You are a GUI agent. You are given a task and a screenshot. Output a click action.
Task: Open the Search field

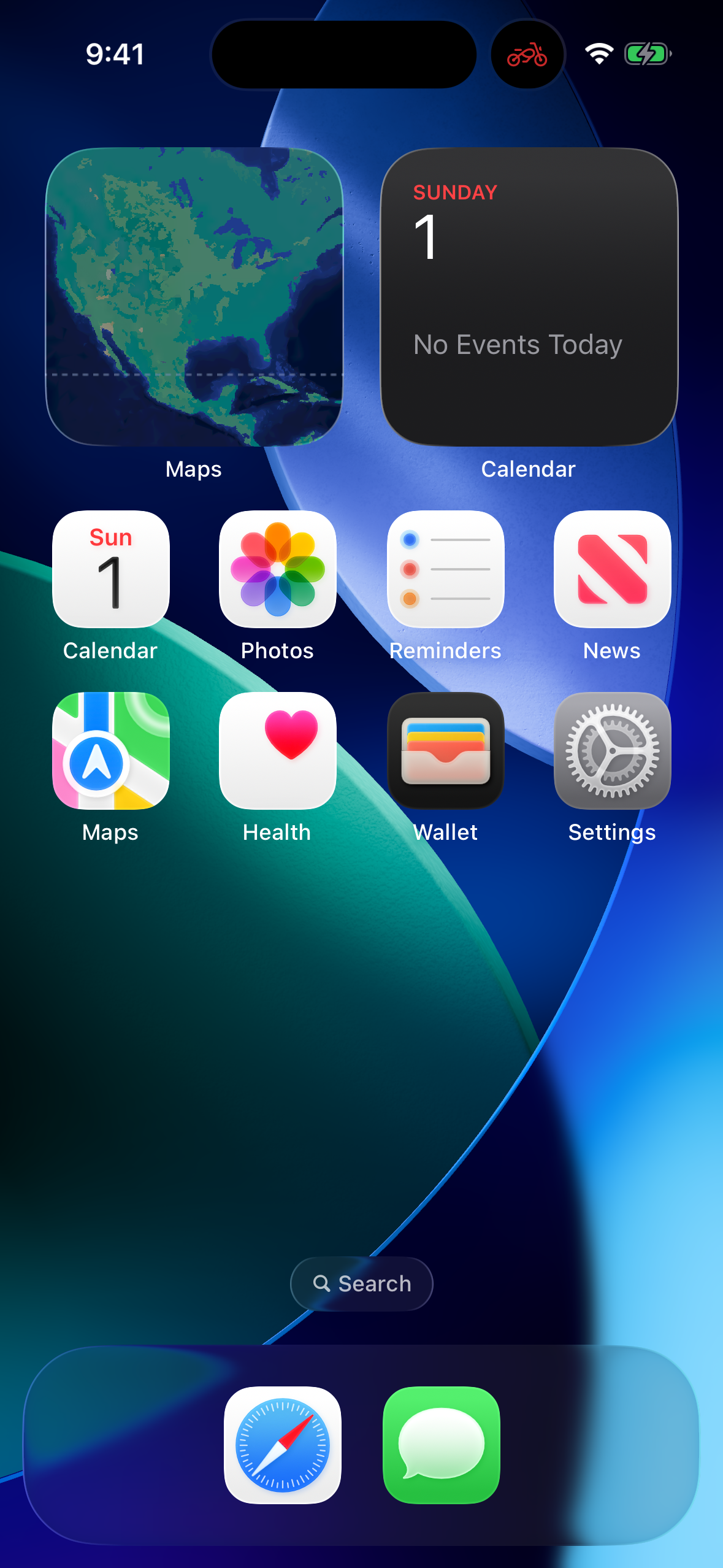tap(361, 1283)
